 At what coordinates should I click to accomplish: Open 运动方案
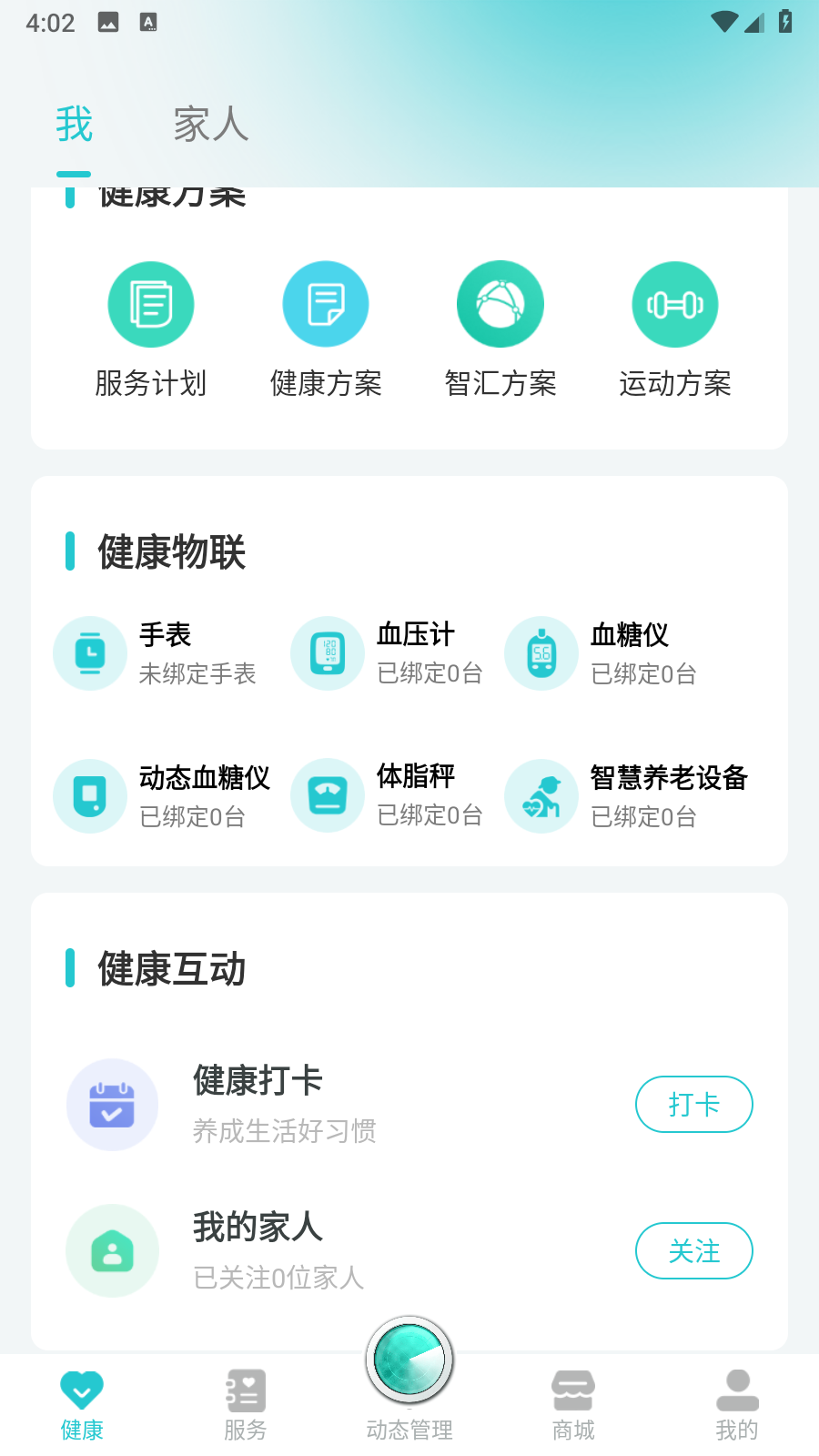(x=675, y=329)
